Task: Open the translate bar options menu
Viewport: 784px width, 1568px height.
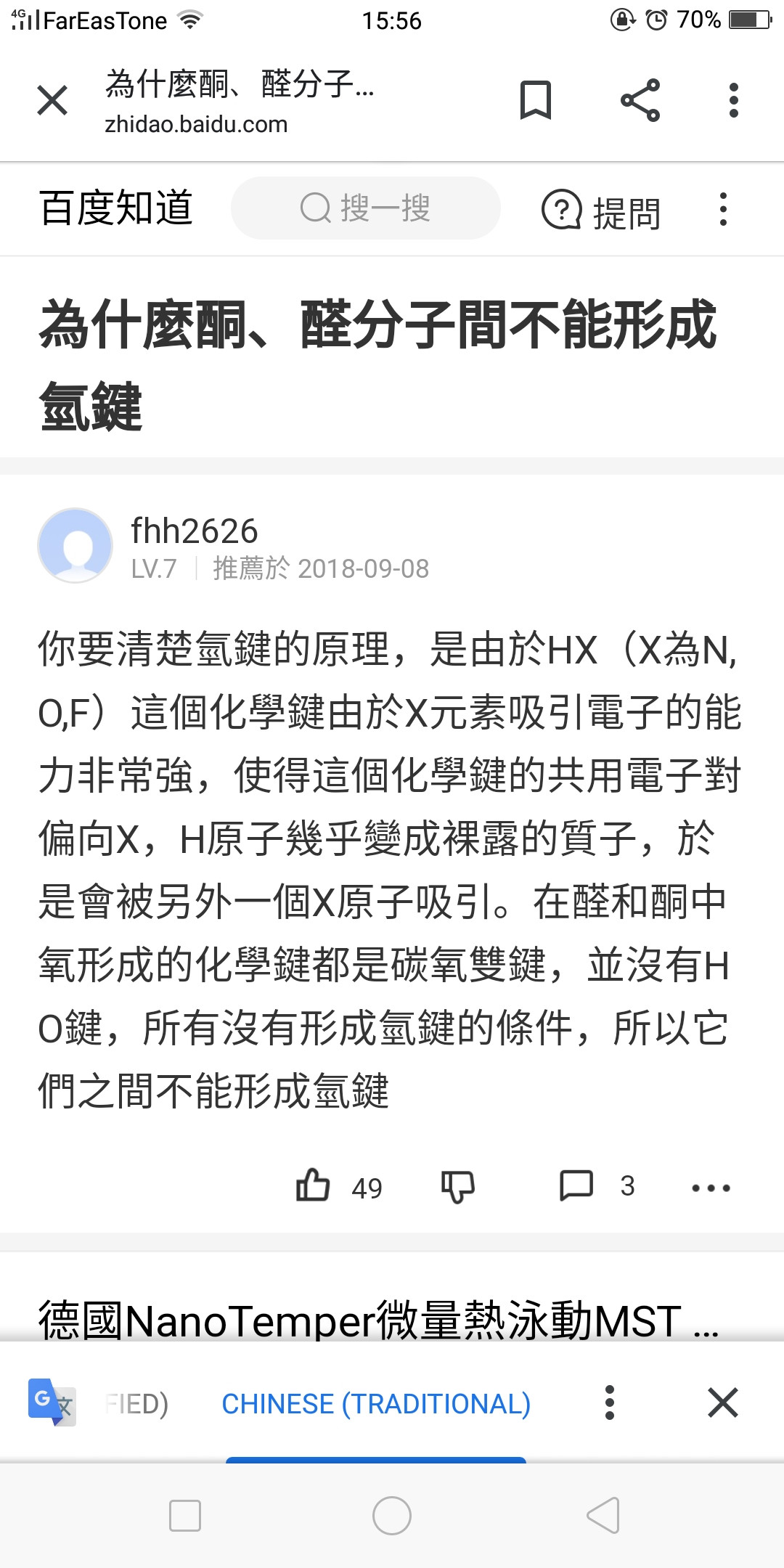Action: coord(610,1402)
